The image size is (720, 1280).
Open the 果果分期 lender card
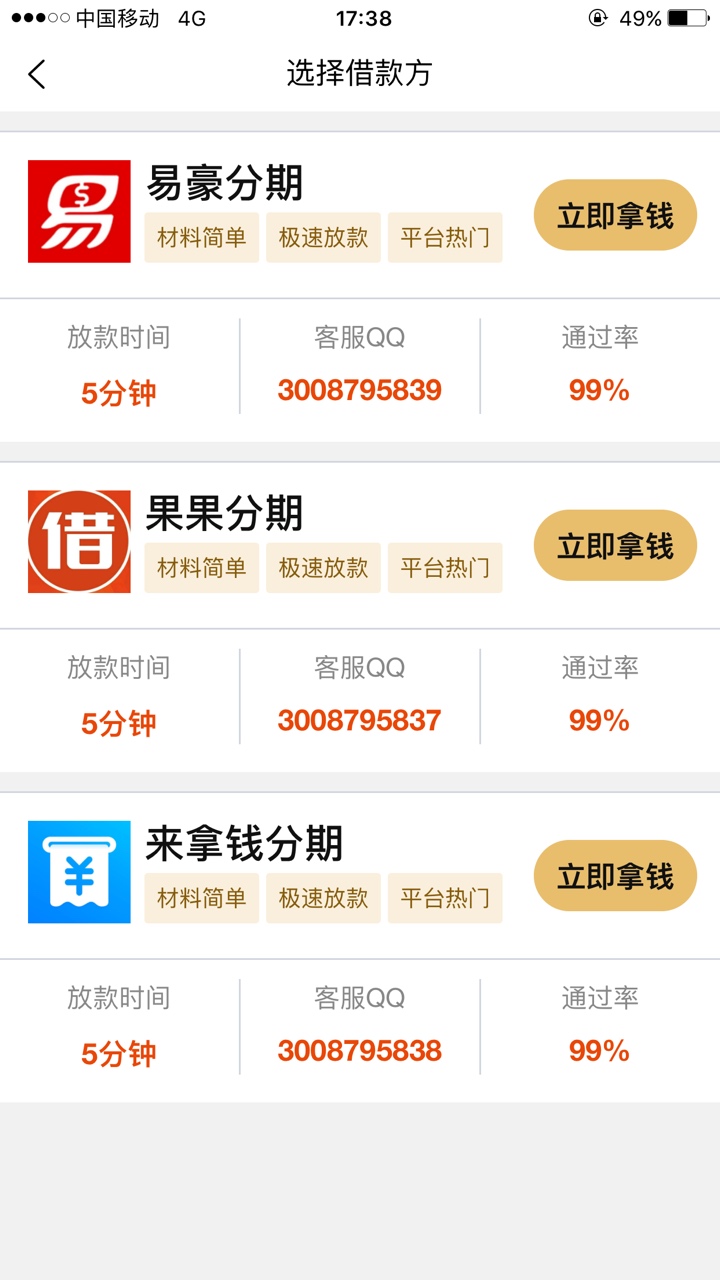tap(360, 617)
